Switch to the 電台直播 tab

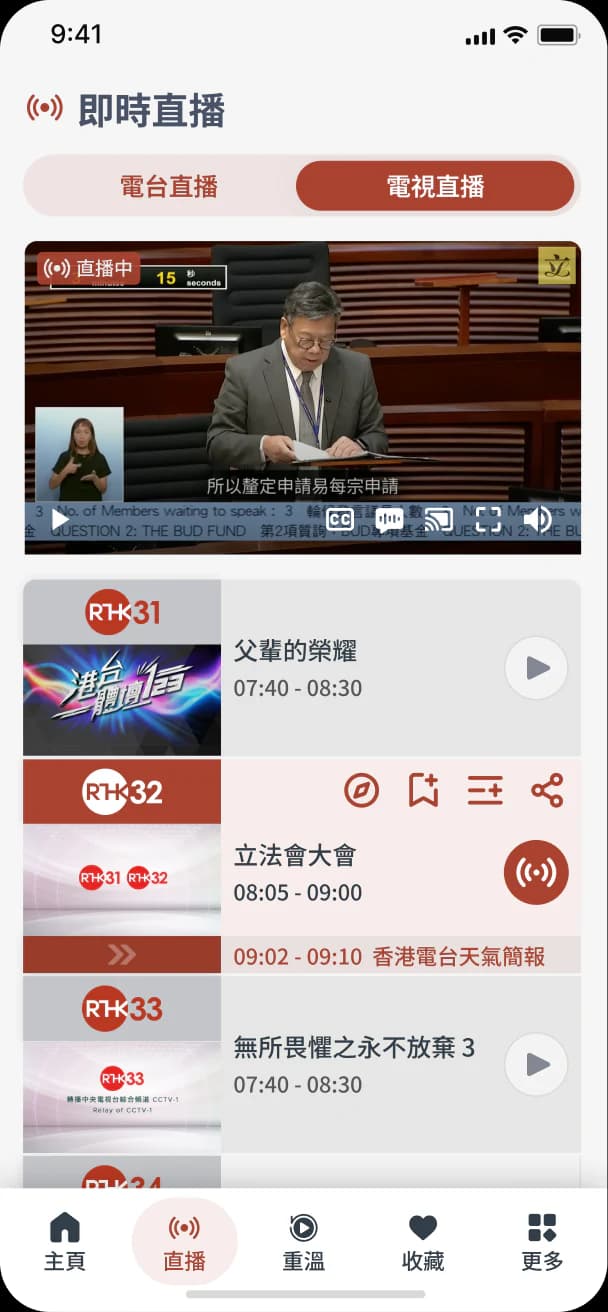click(168, 186)
